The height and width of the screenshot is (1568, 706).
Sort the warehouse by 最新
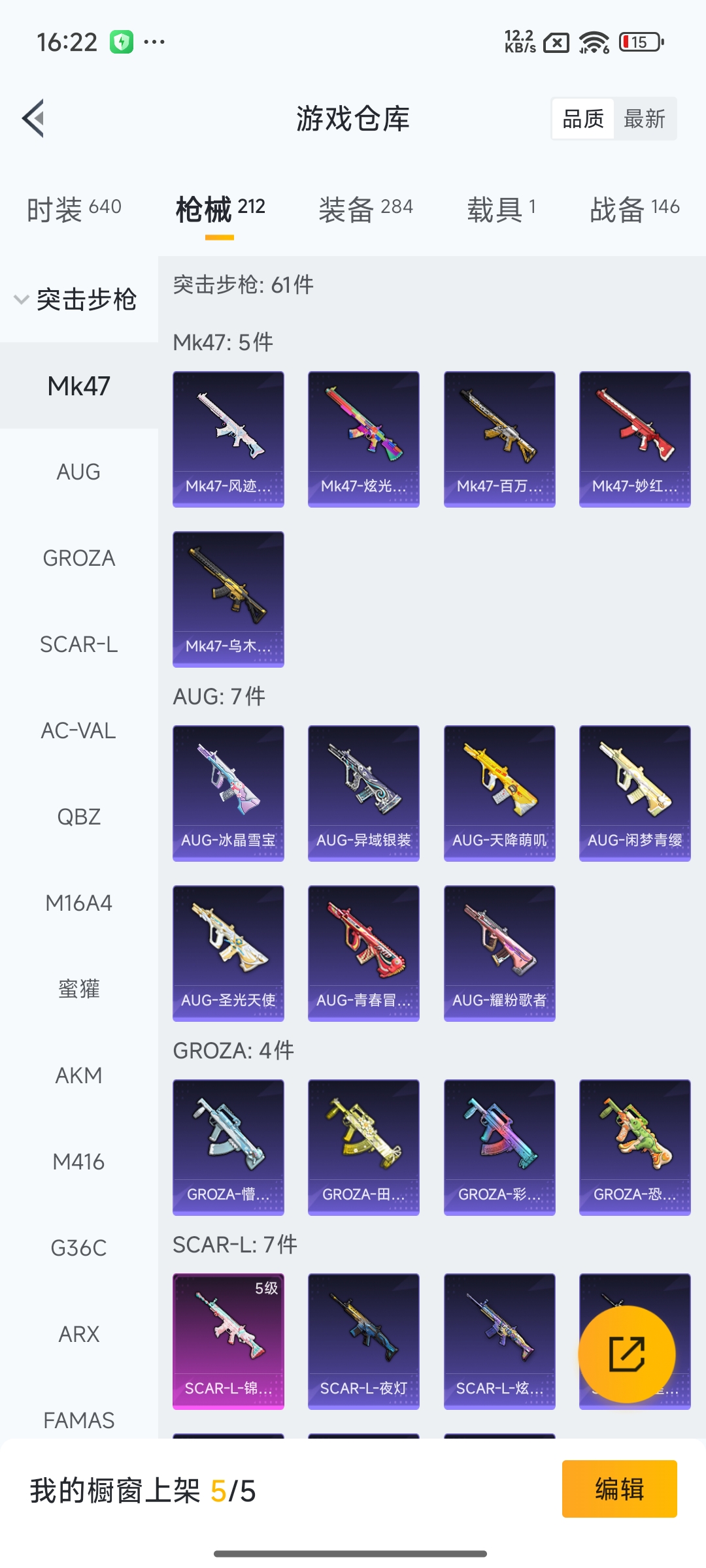pyautogui.click(x=644, y=119)
